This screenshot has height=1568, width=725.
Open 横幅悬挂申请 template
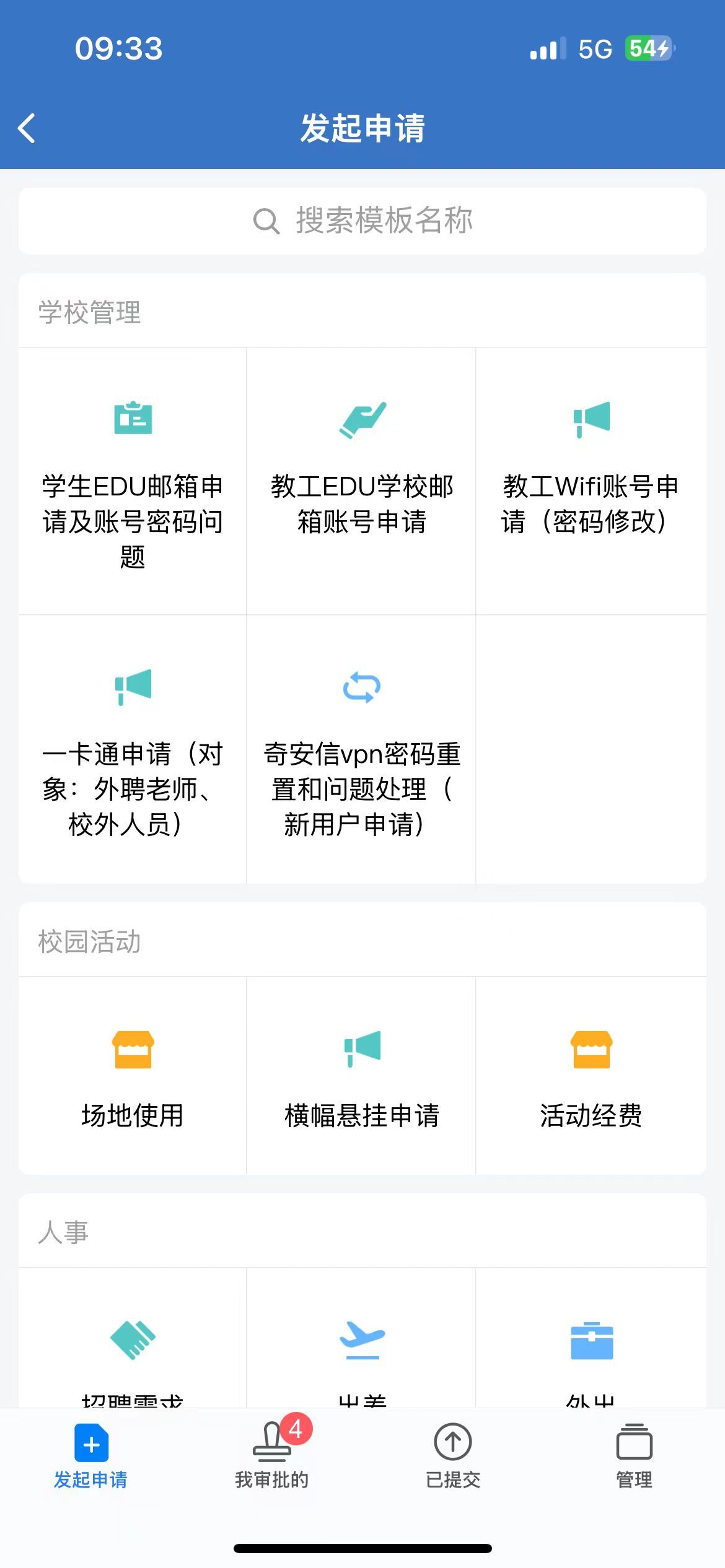tap(361, 1076)
